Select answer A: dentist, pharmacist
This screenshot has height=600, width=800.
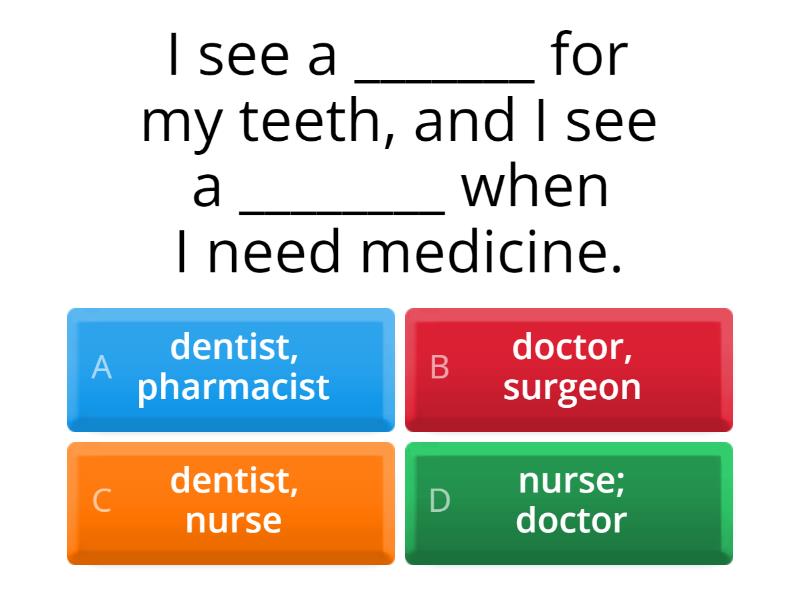(231, 368)
